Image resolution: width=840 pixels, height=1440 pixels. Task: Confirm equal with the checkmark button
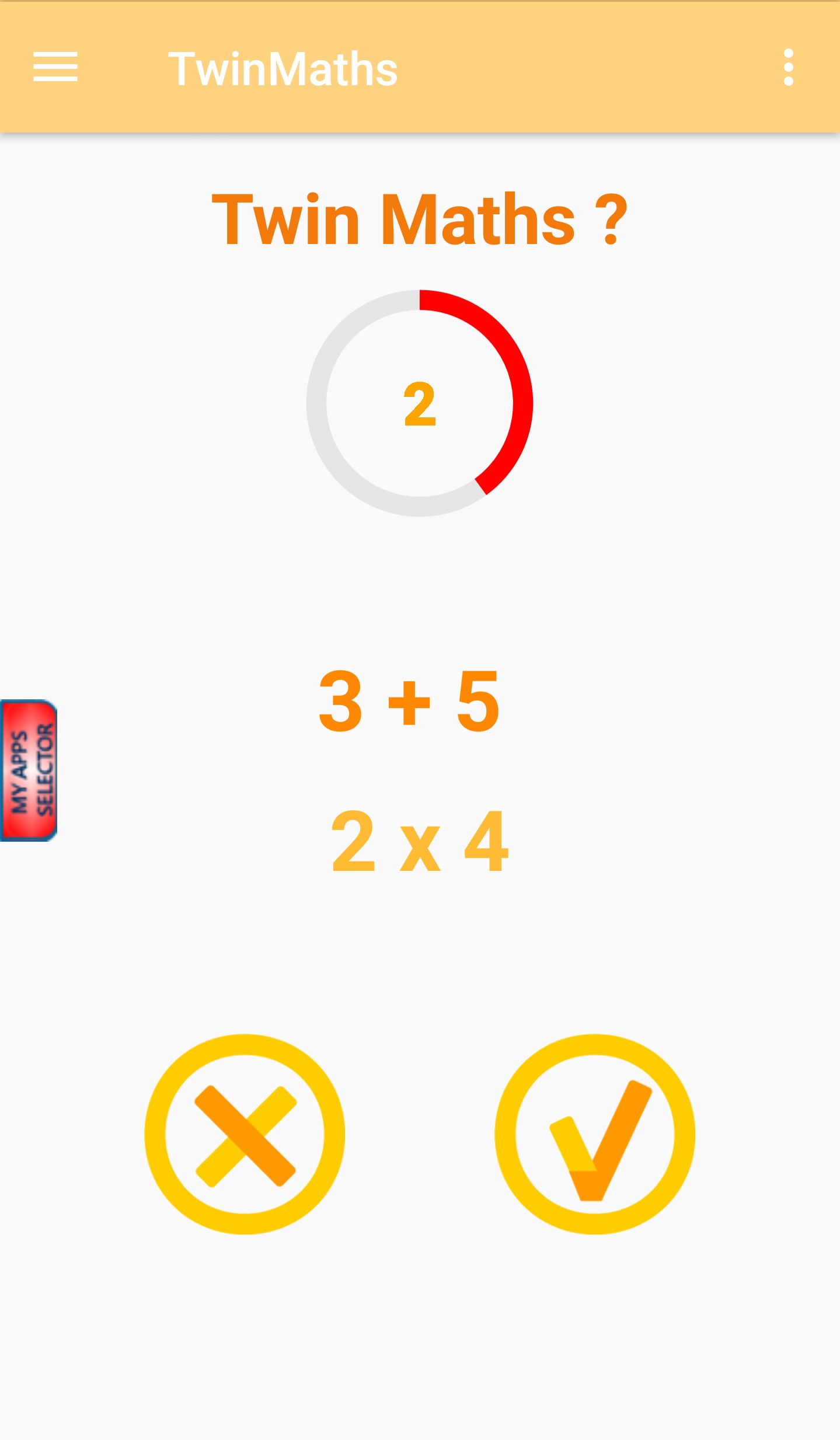coord(595,1134)
